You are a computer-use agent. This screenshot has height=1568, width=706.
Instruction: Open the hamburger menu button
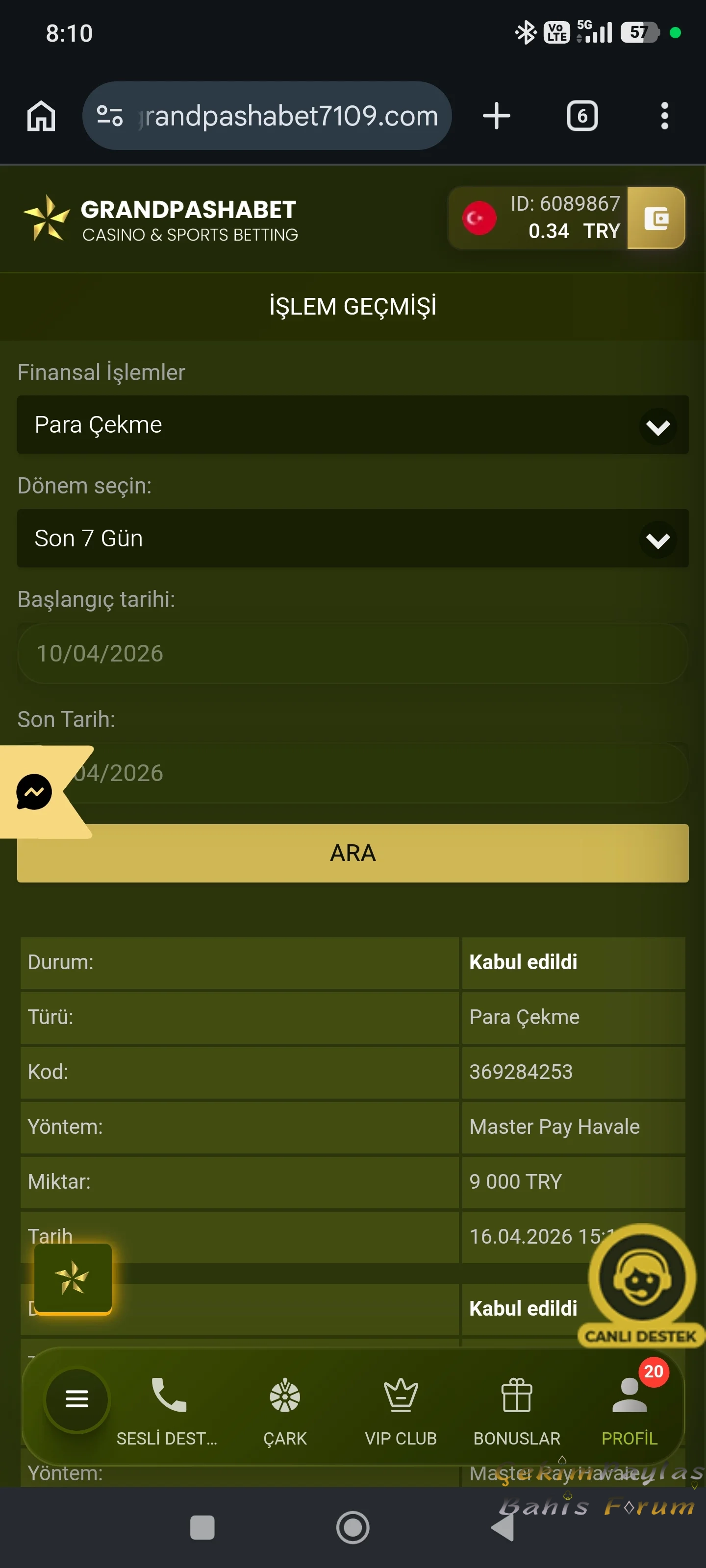tap(77, 1399)
